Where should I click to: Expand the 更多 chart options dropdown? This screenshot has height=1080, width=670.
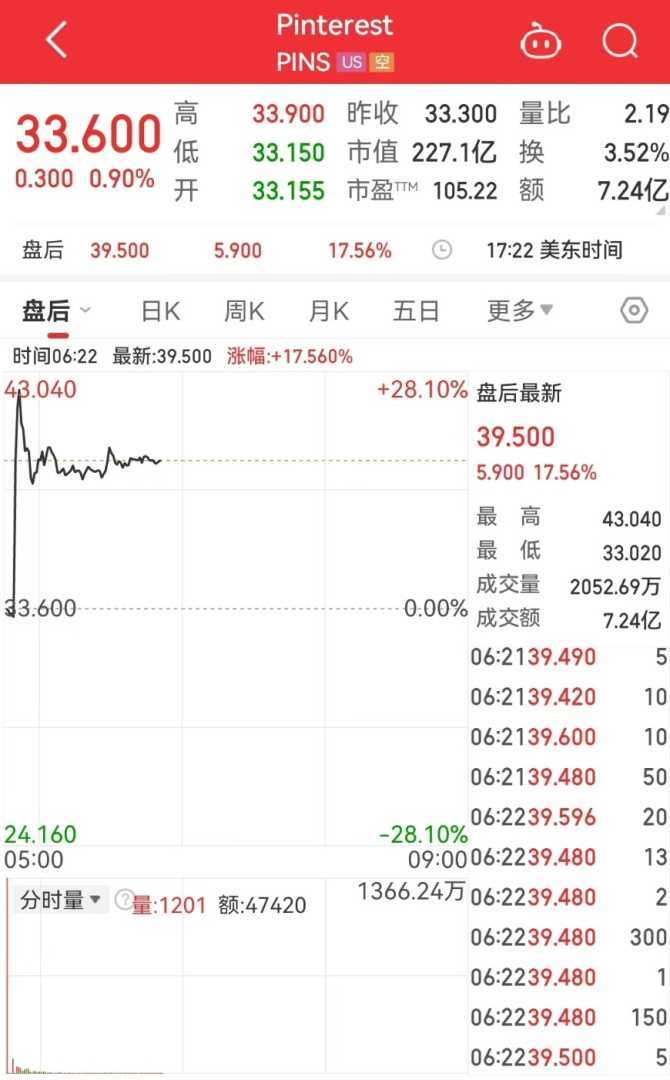(x=520, y=311)
